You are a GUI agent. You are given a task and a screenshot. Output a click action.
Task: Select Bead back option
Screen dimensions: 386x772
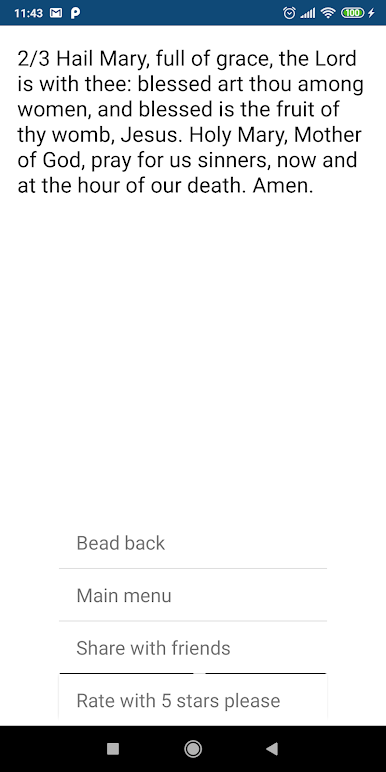[193, 543]
